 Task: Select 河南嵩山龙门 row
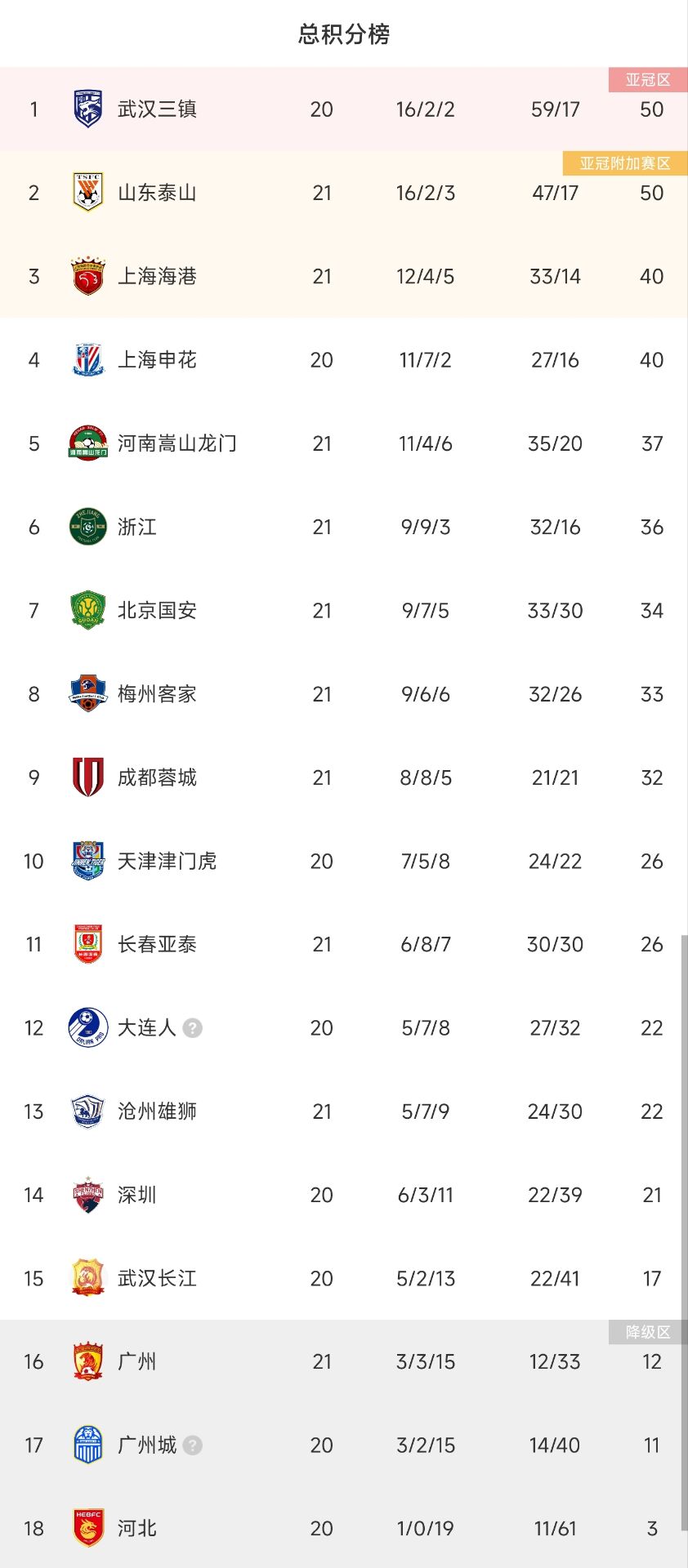coord(176,443)
